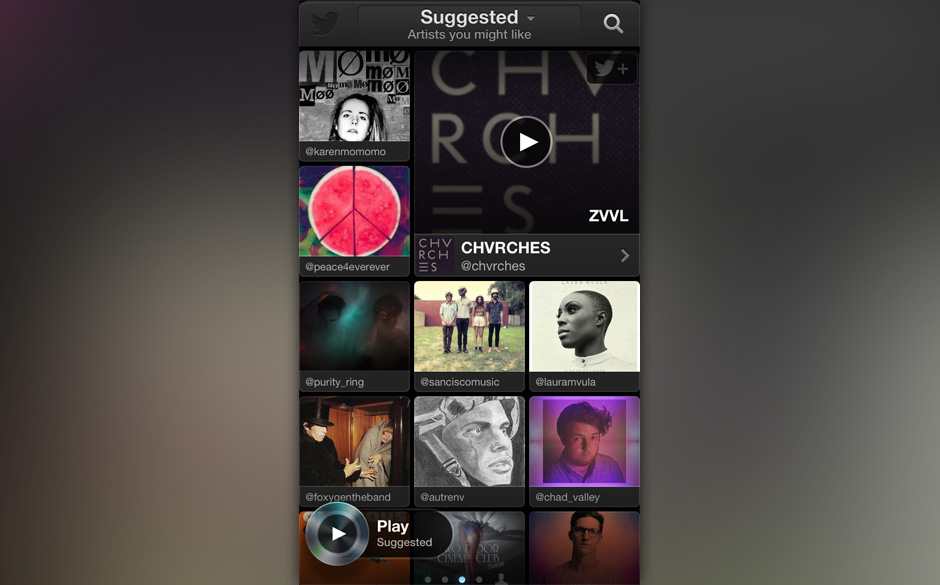The image size is (940, 585).
Task: View the @chad_valley artist tile
Action: pyautogui.click(x=584, y=450)
